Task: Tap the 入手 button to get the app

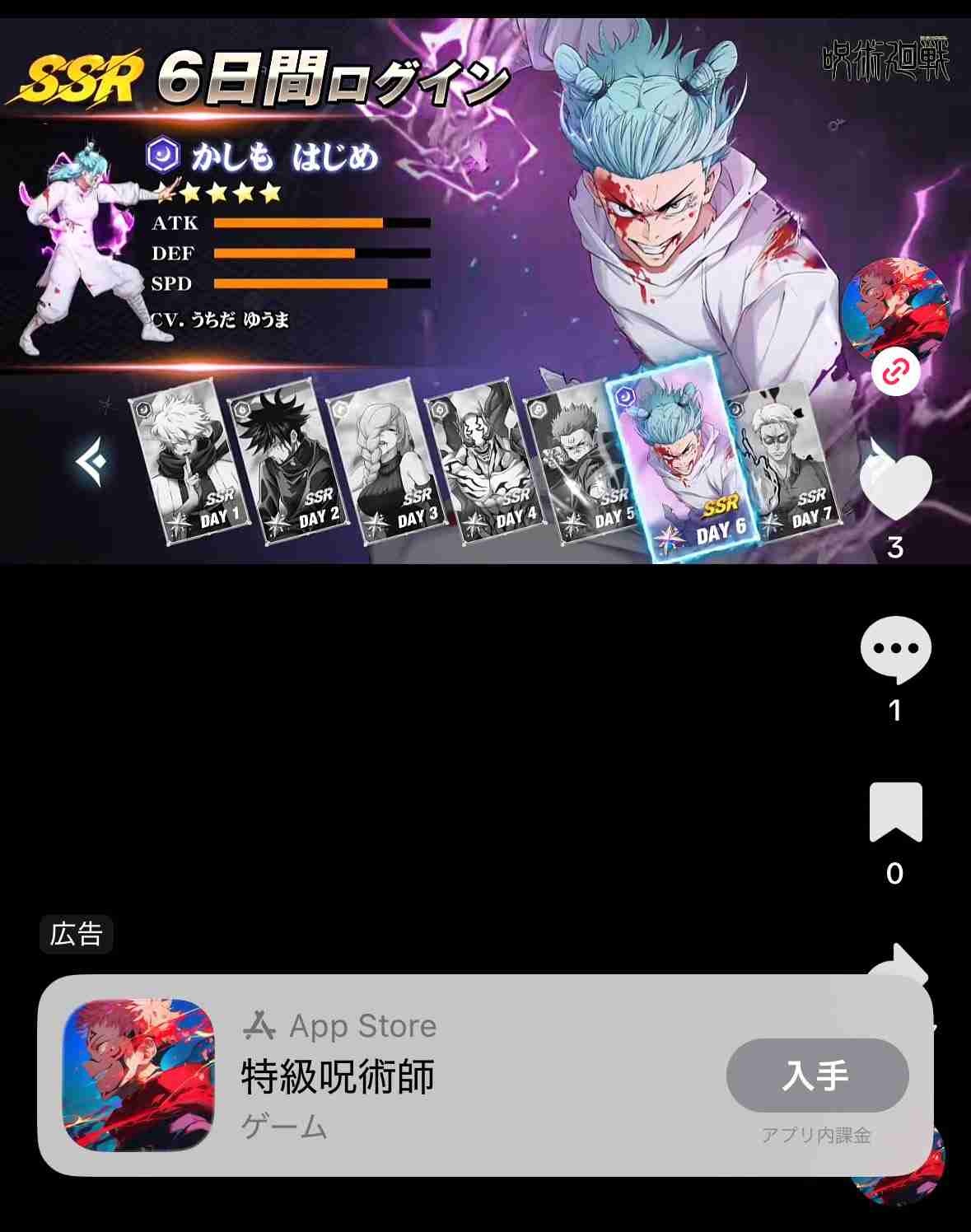Action: (x=817, y=1076)
